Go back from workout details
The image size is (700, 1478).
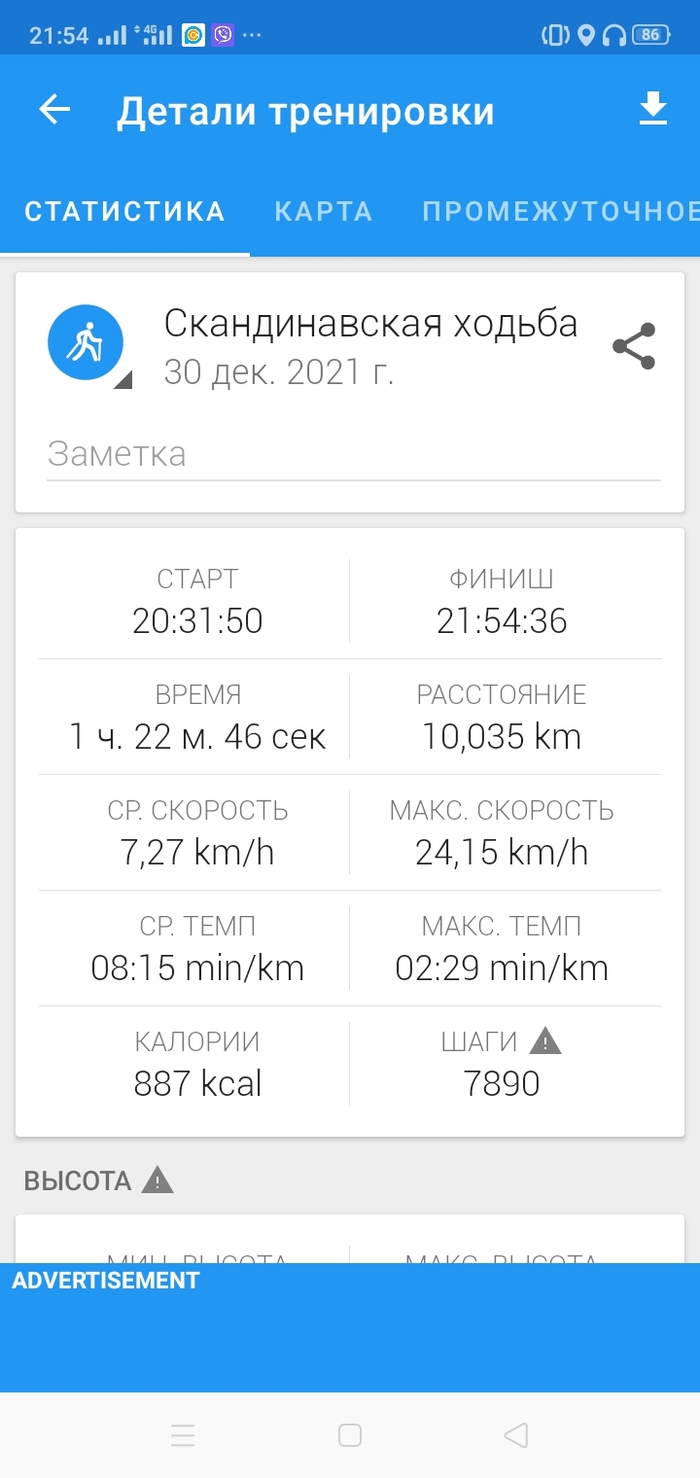pyautogui.click(x=55, y=110)
